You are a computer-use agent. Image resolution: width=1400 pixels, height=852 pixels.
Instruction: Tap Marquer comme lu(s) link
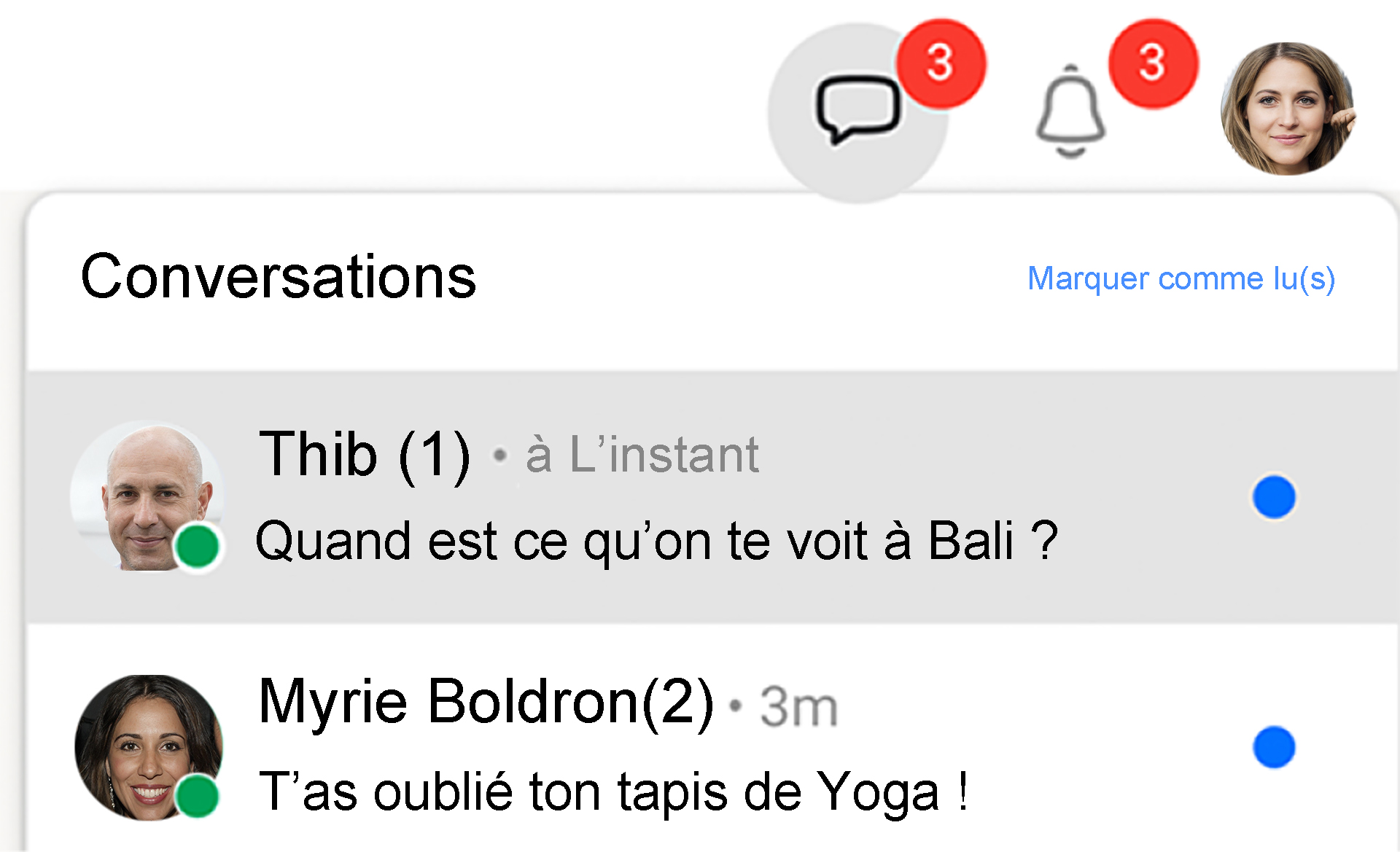click(x=1181, y=278)
